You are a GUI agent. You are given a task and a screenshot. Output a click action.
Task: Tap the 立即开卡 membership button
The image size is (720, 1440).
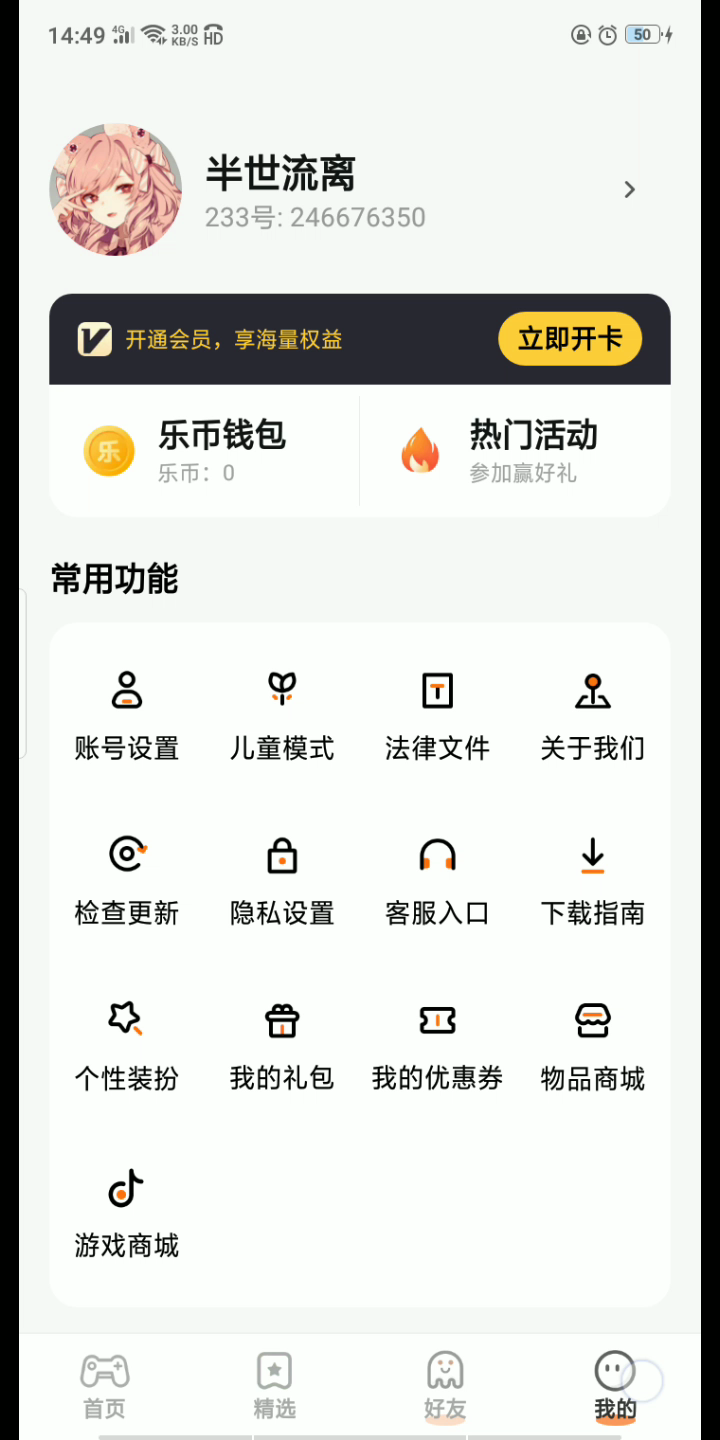[x=569, y=339]
